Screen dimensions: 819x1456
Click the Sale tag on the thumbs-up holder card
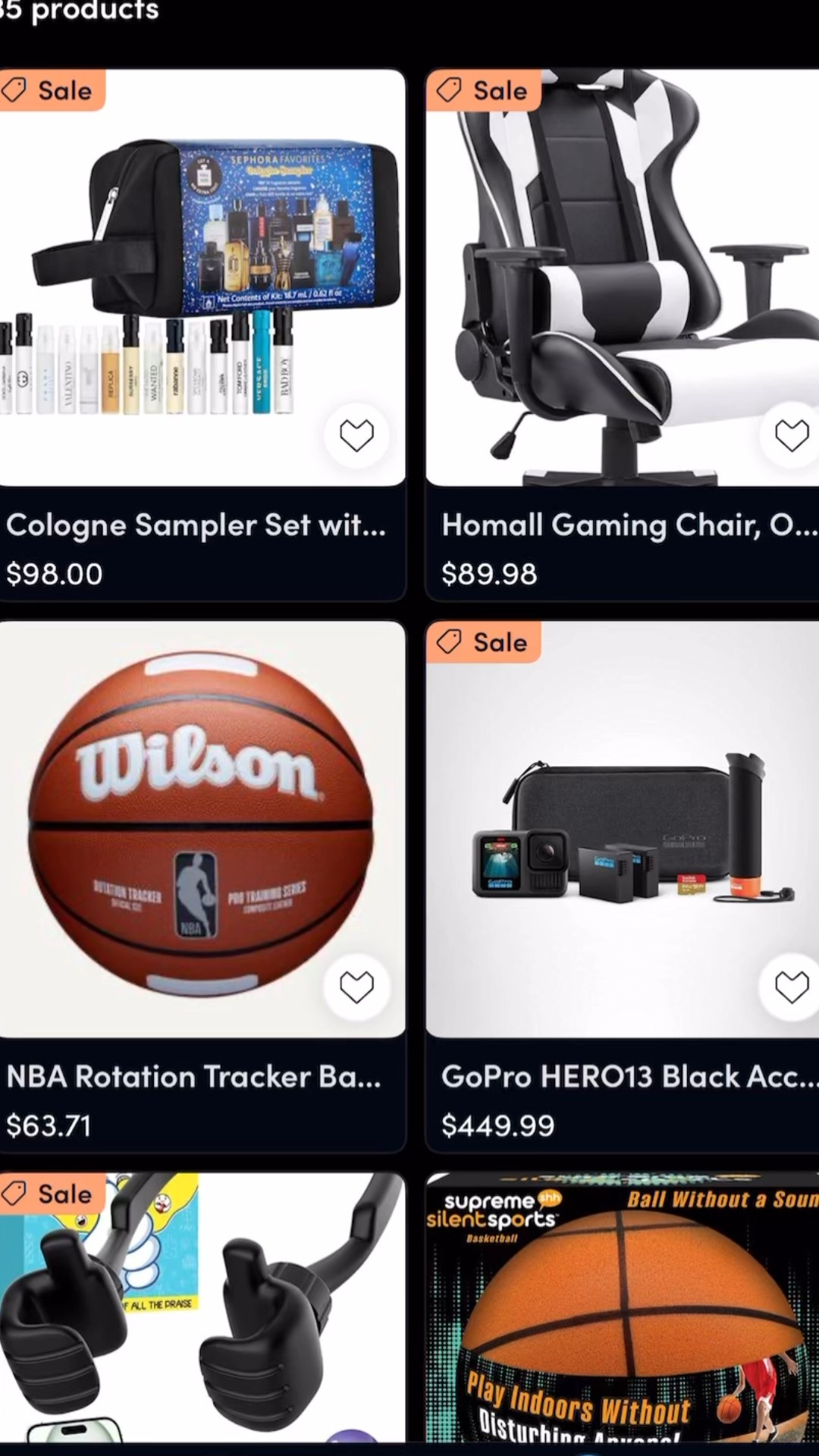point(52,1194)
